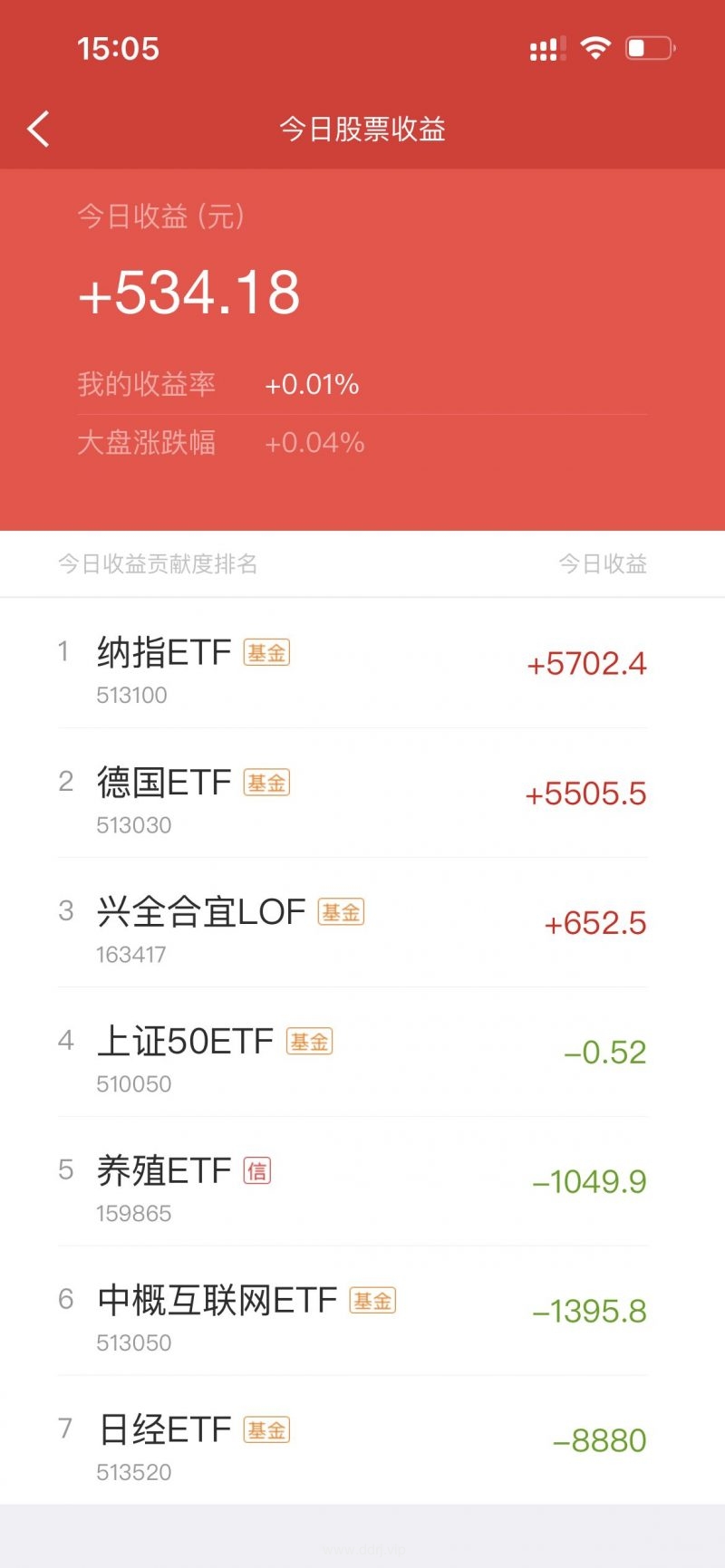Tap the 中概互联网ETF 513050 entry

pos(362,1311)
